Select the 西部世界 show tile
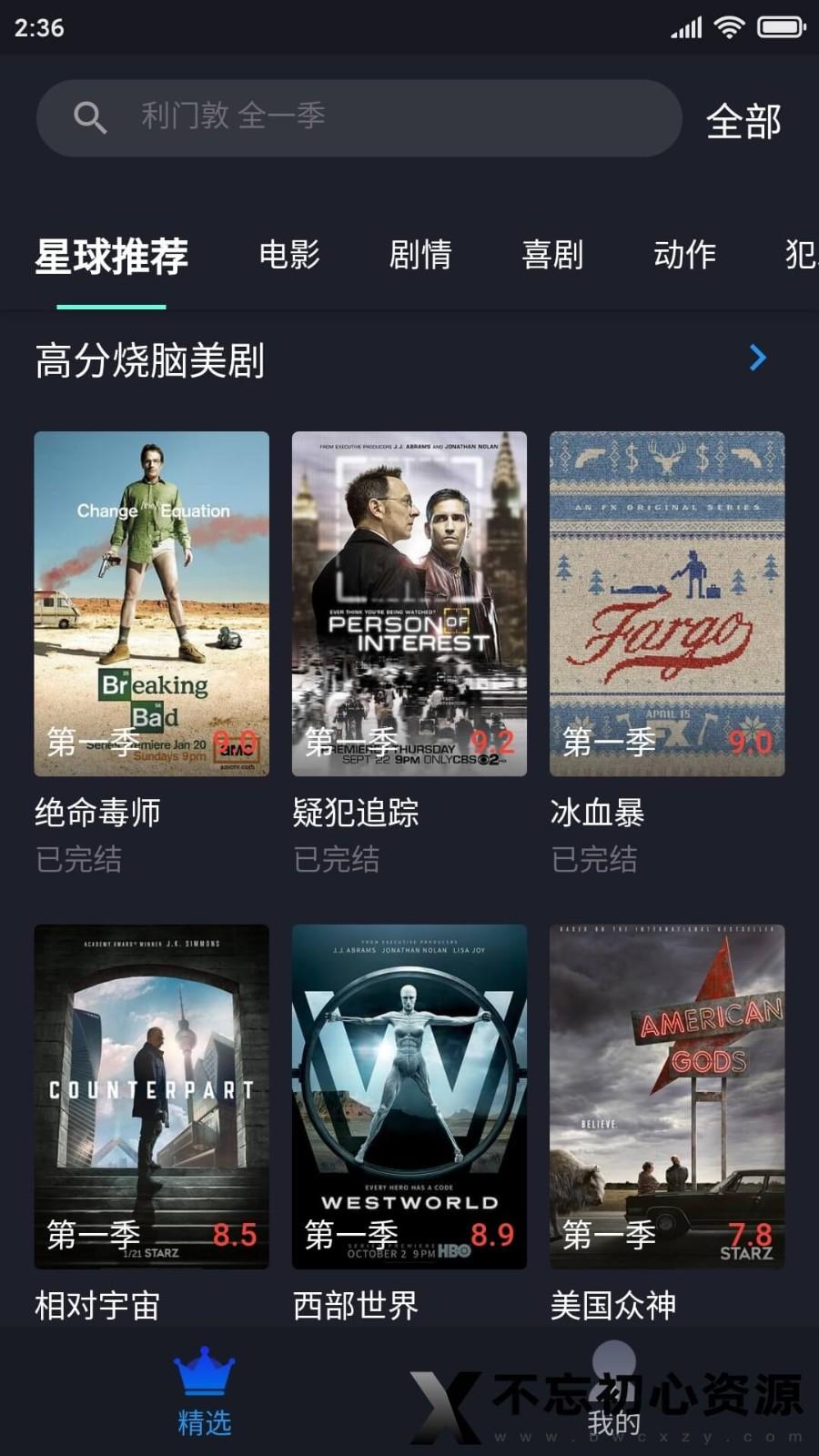This screenshot has height=1456, width=819. tap(409, 1097)
